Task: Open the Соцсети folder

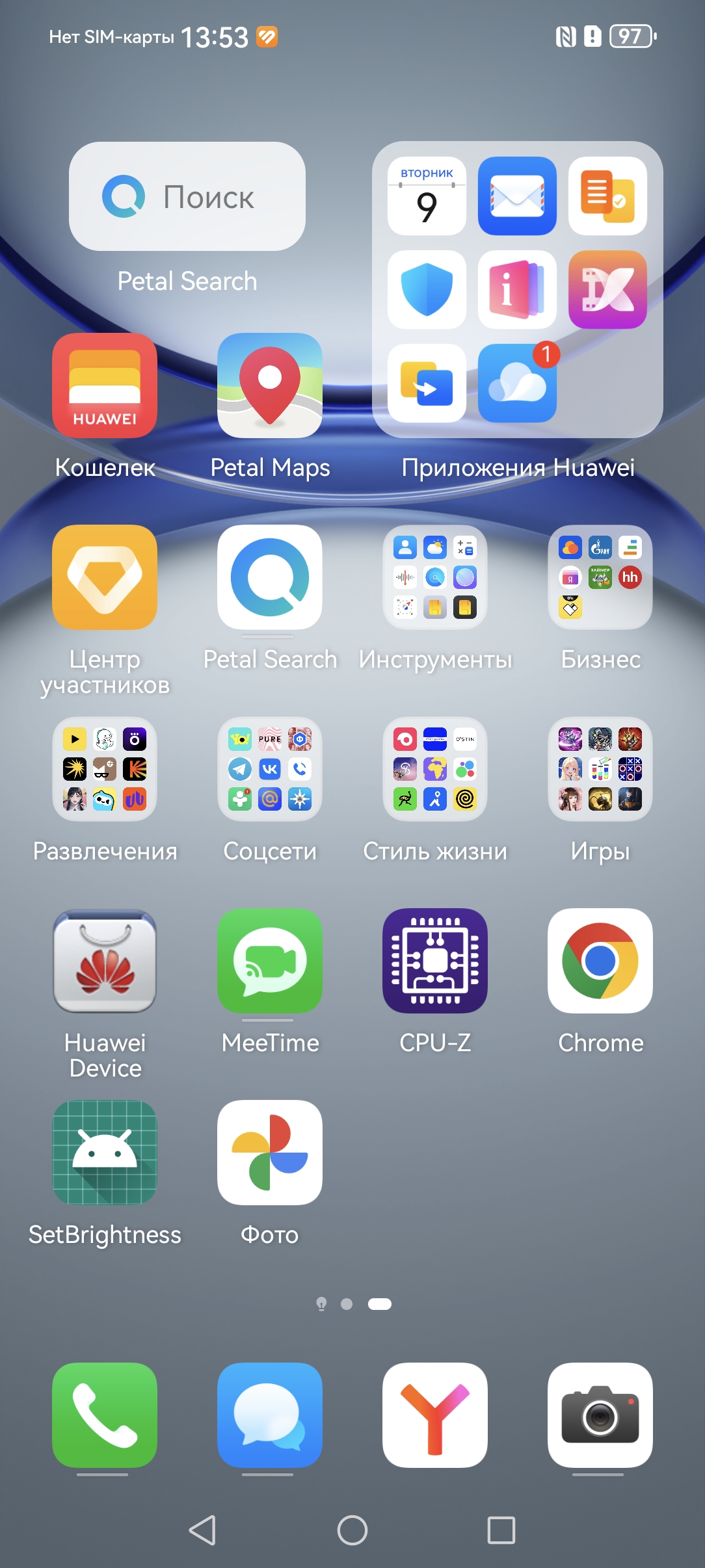Action: (x=270, y=769)
